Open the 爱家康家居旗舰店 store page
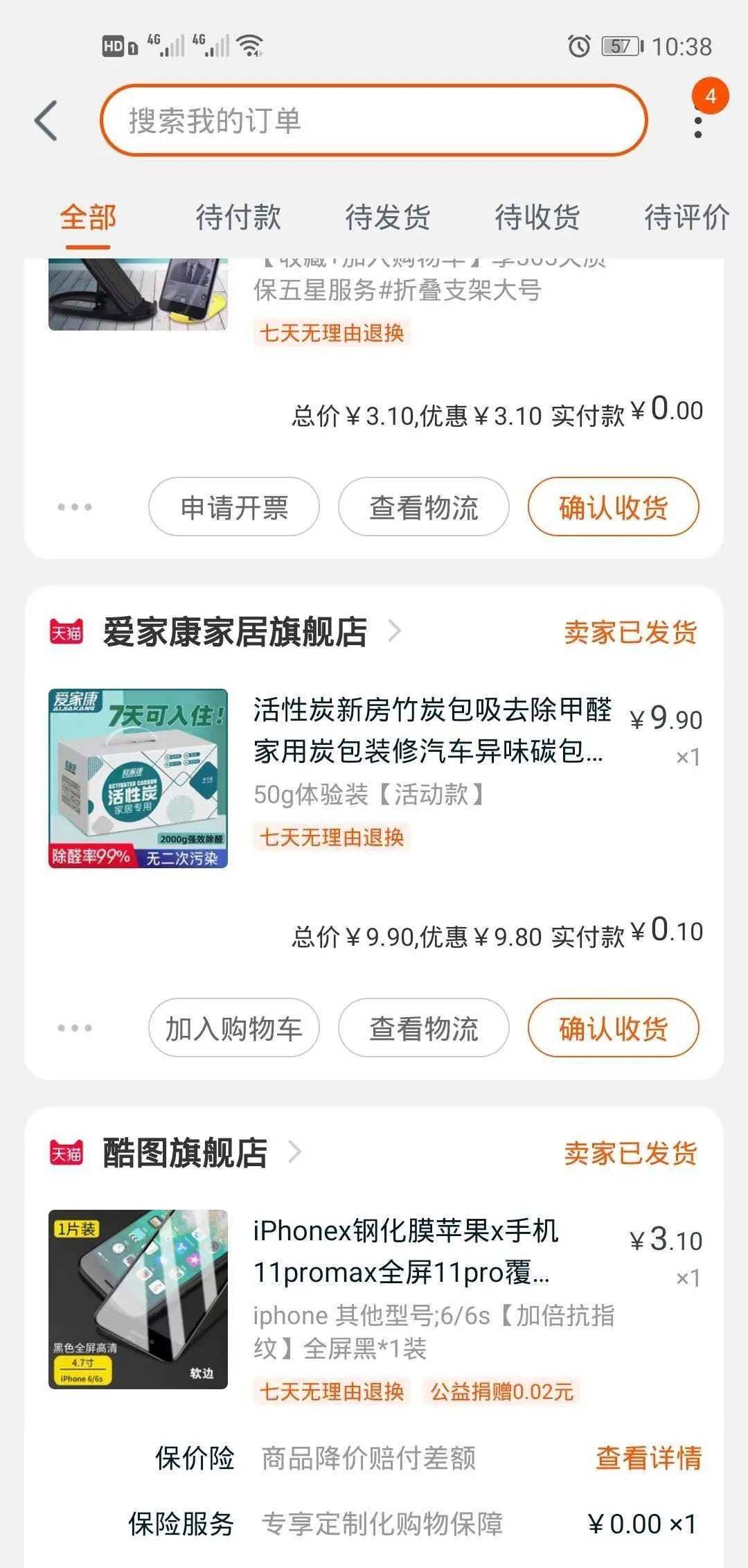 coord(235,632)
